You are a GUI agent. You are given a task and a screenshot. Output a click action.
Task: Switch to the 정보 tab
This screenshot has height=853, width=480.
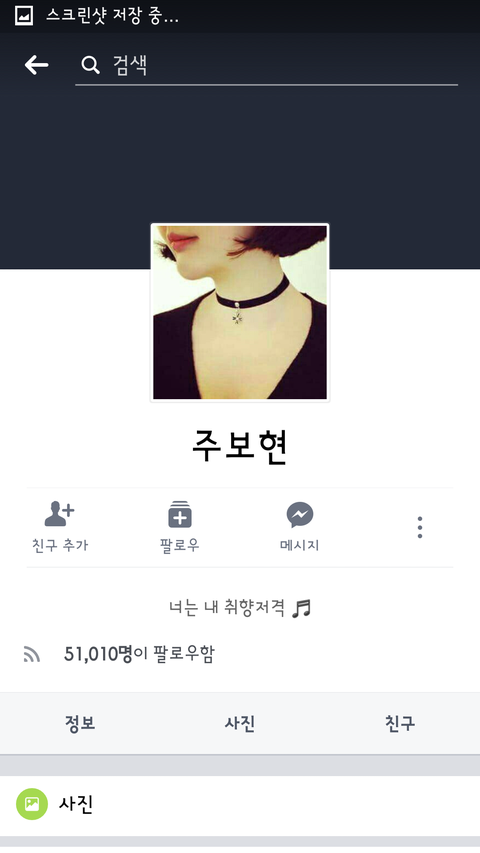pyautogui.click(x=80, y=724)
